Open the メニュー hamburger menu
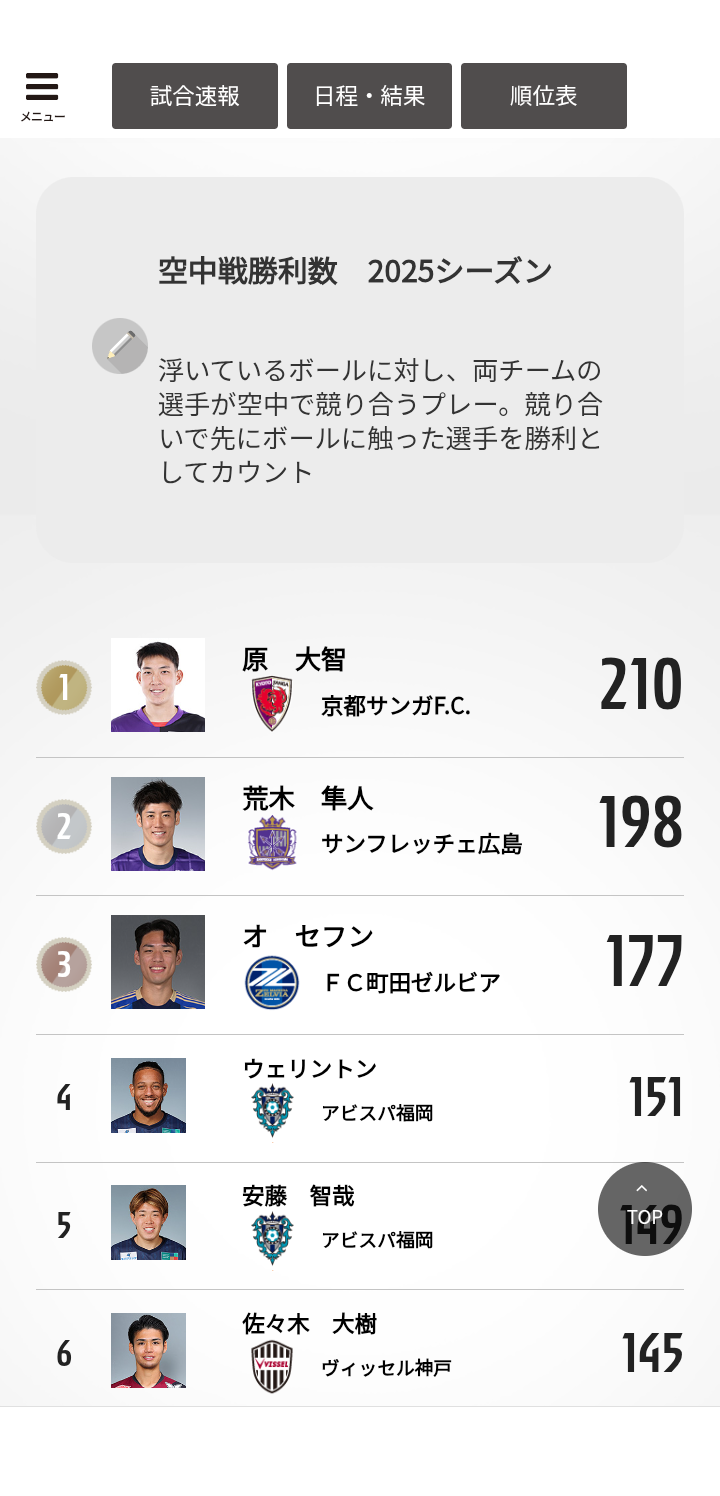This screenshot has height=1496, width=720. (x=42, y=96)
